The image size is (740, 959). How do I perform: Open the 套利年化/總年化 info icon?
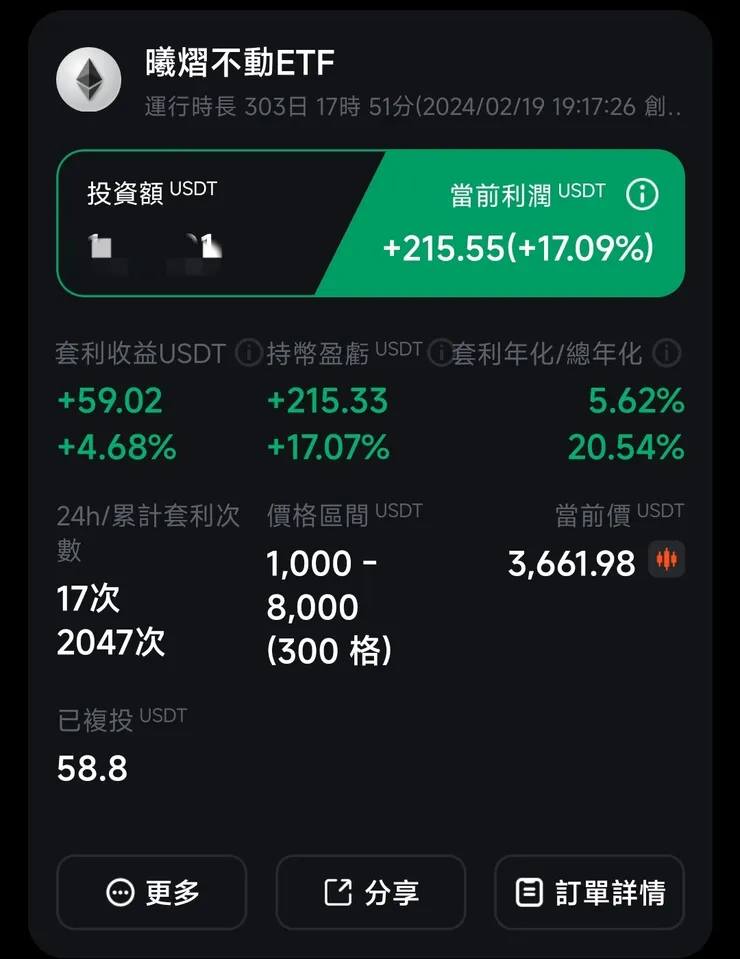[x=665, y=353]
